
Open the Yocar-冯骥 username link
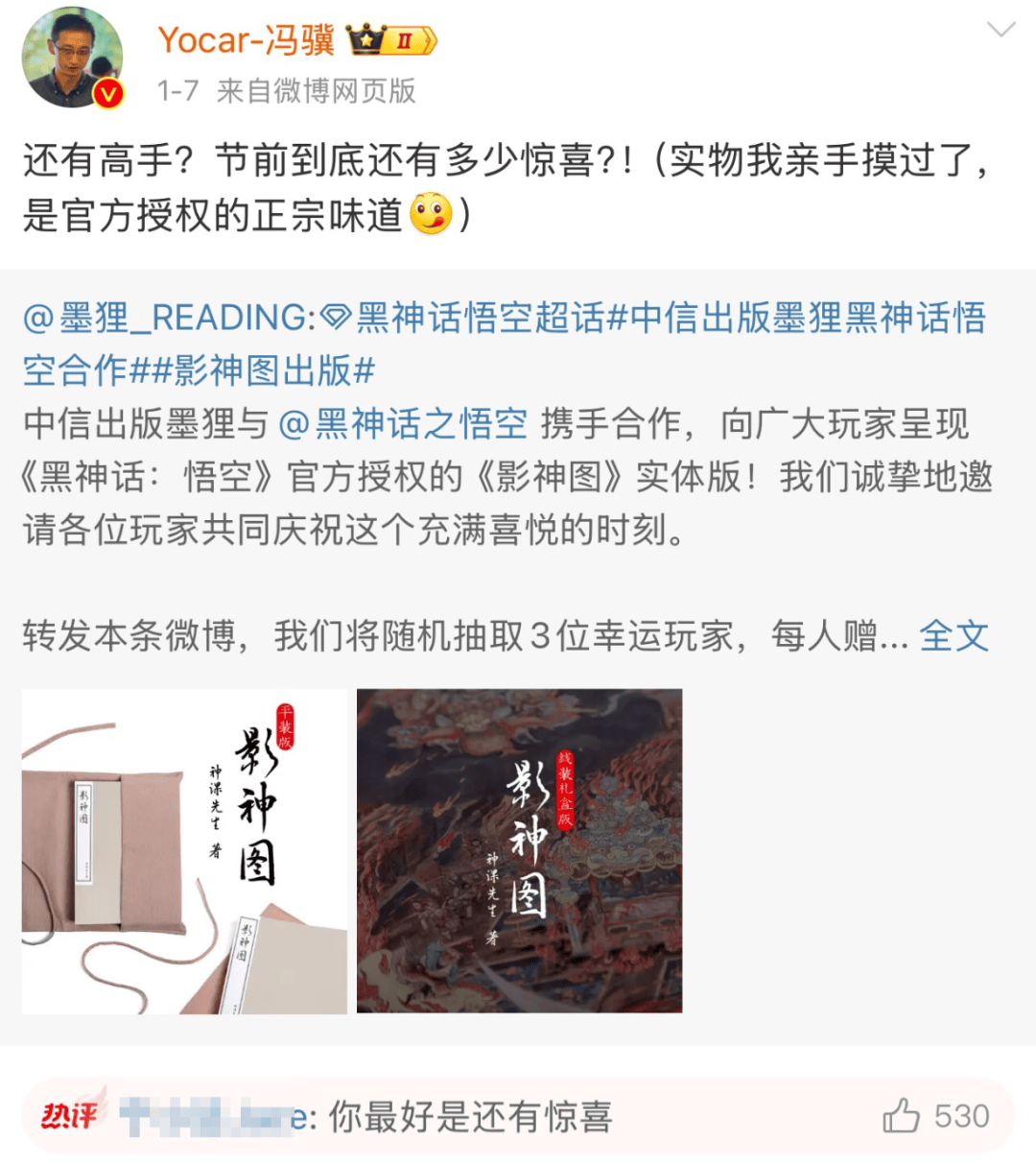click(247, 40)
